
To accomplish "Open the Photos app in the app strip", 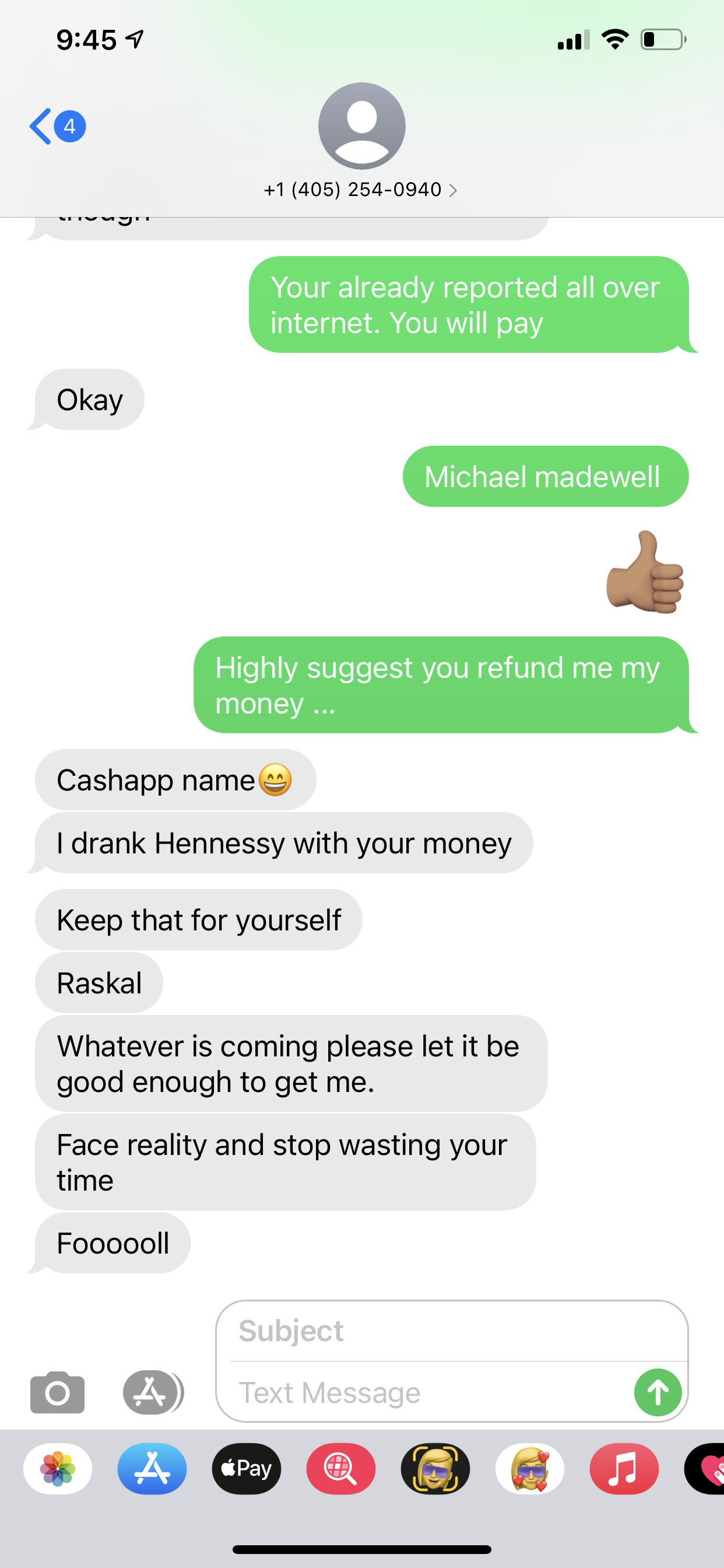I will pyautogui.click(x=58, y=1469).
